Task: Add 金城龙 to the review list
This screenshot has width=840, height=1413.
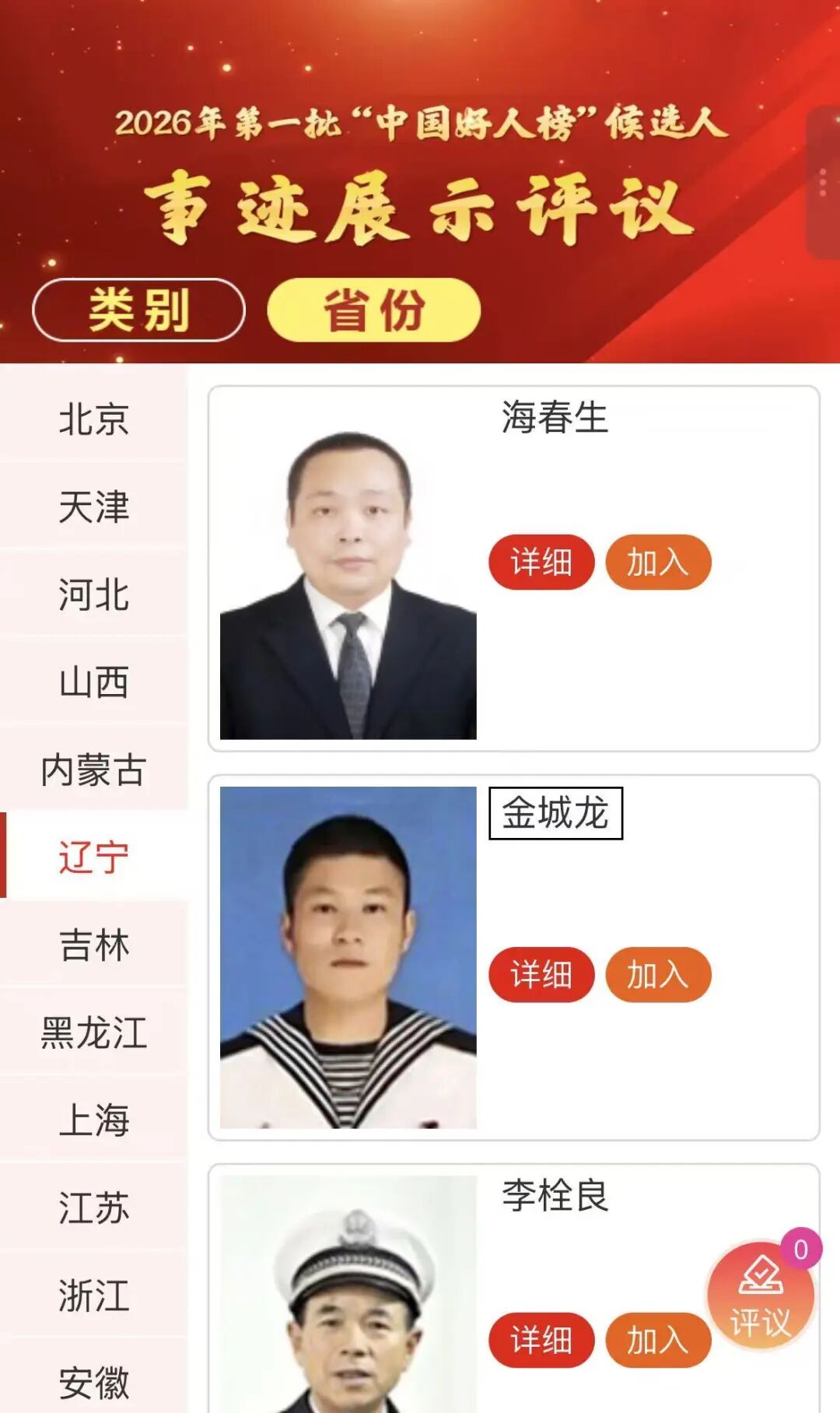Action: tap(658, 974)
